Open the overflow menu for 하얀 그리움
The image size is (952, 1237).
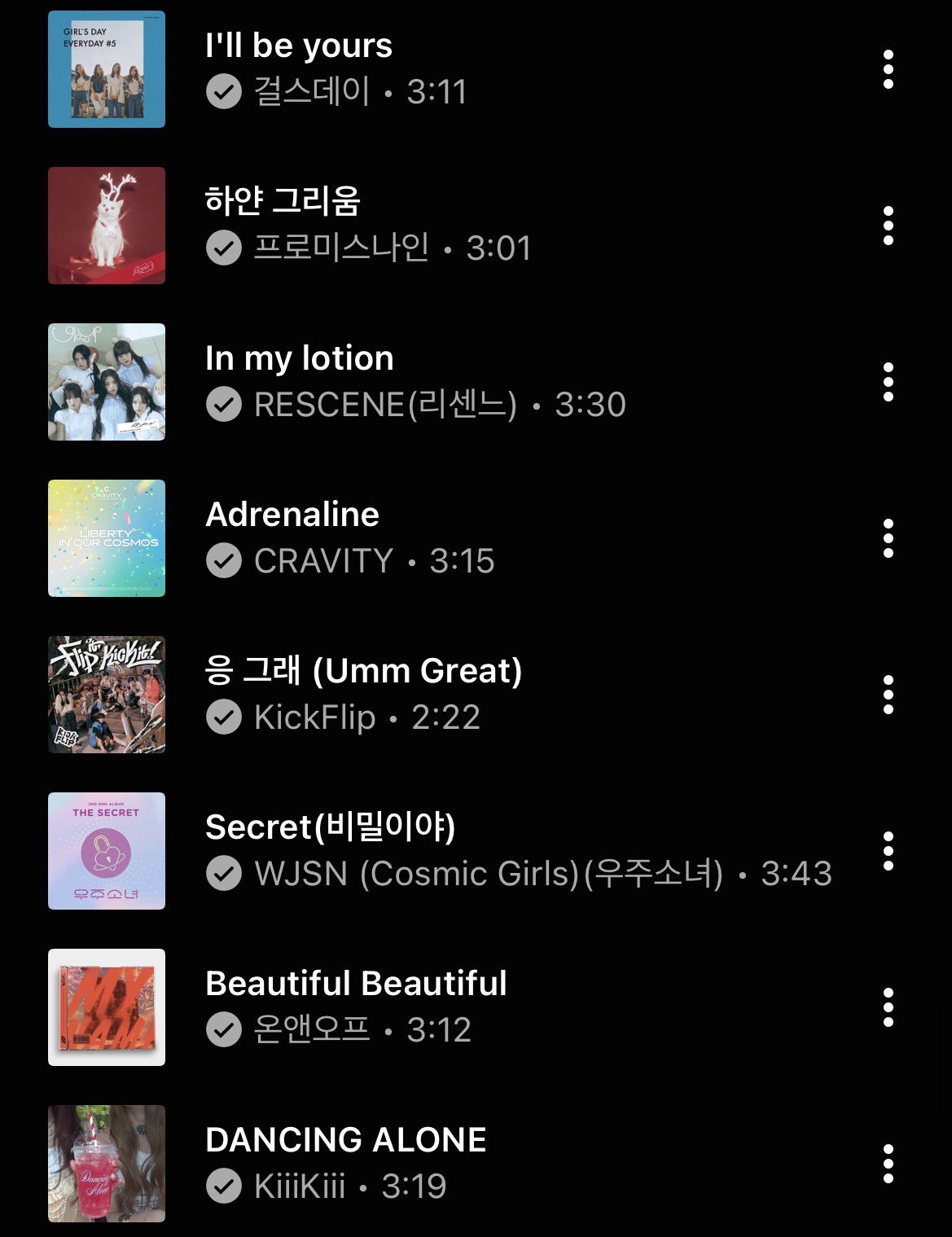(x=888, y=226)
